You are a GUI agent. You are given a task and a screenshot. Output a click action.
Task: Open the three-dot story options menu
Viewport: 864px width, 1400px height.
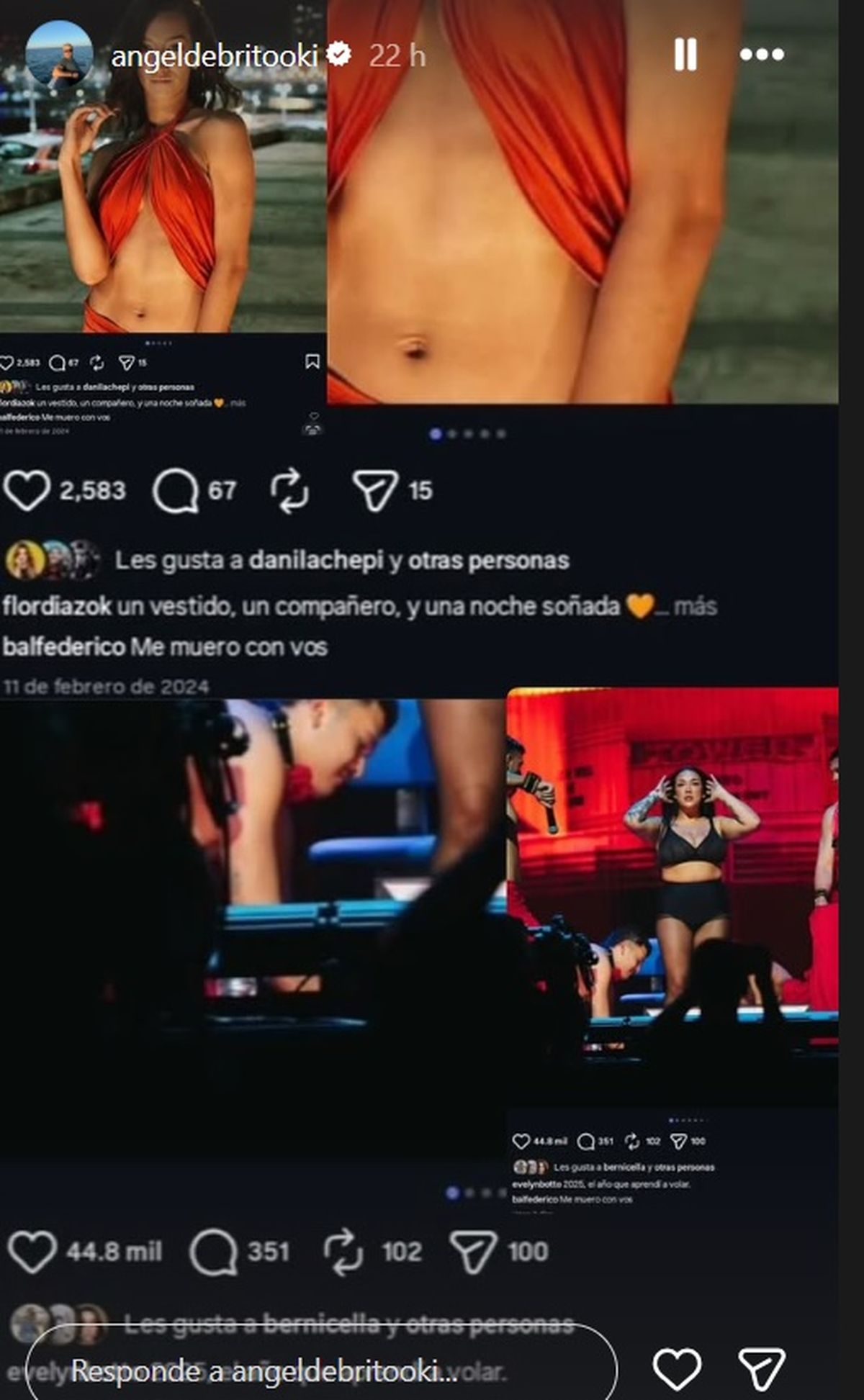point(762,55)
